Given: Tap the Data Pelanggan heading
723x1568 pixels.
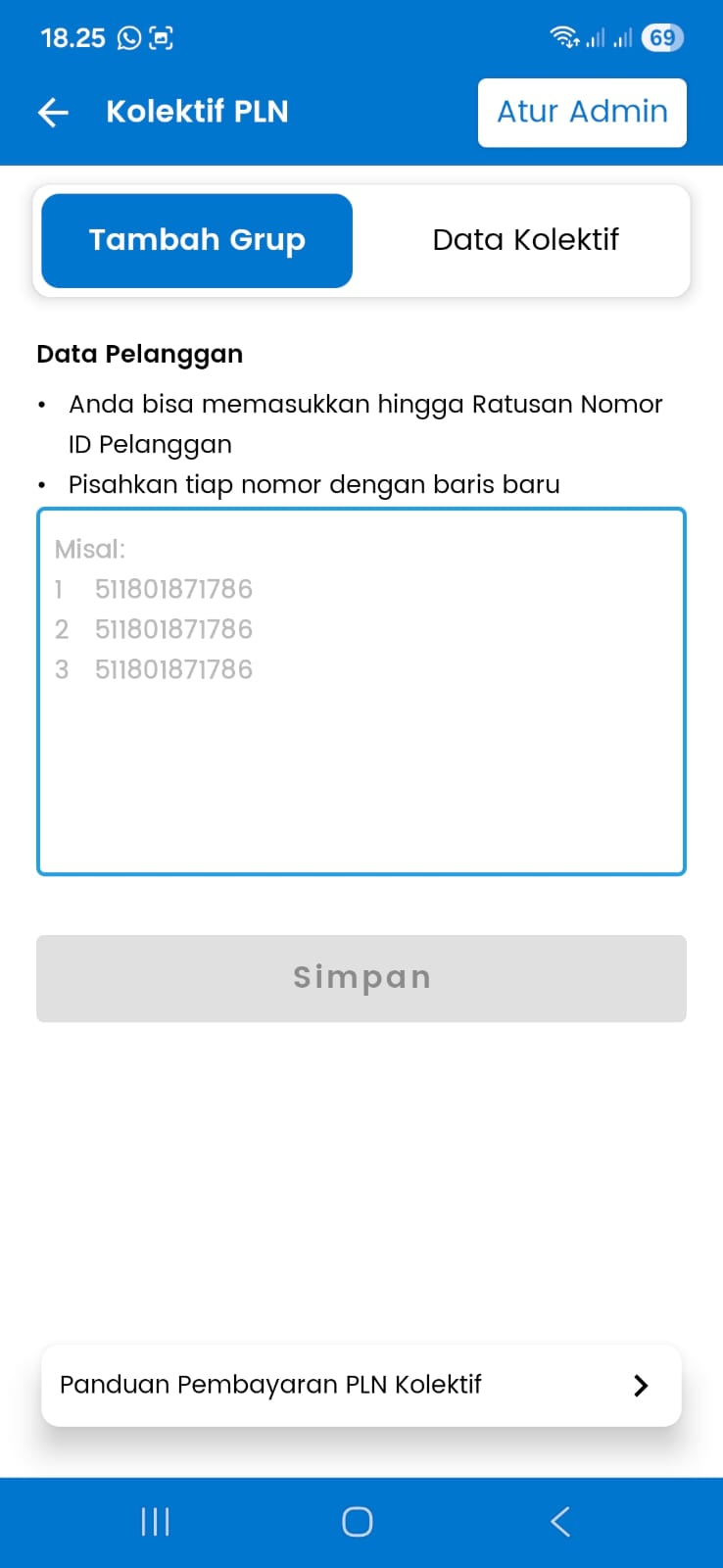Looking at the screenshot, I should click(x=139, y=354).
